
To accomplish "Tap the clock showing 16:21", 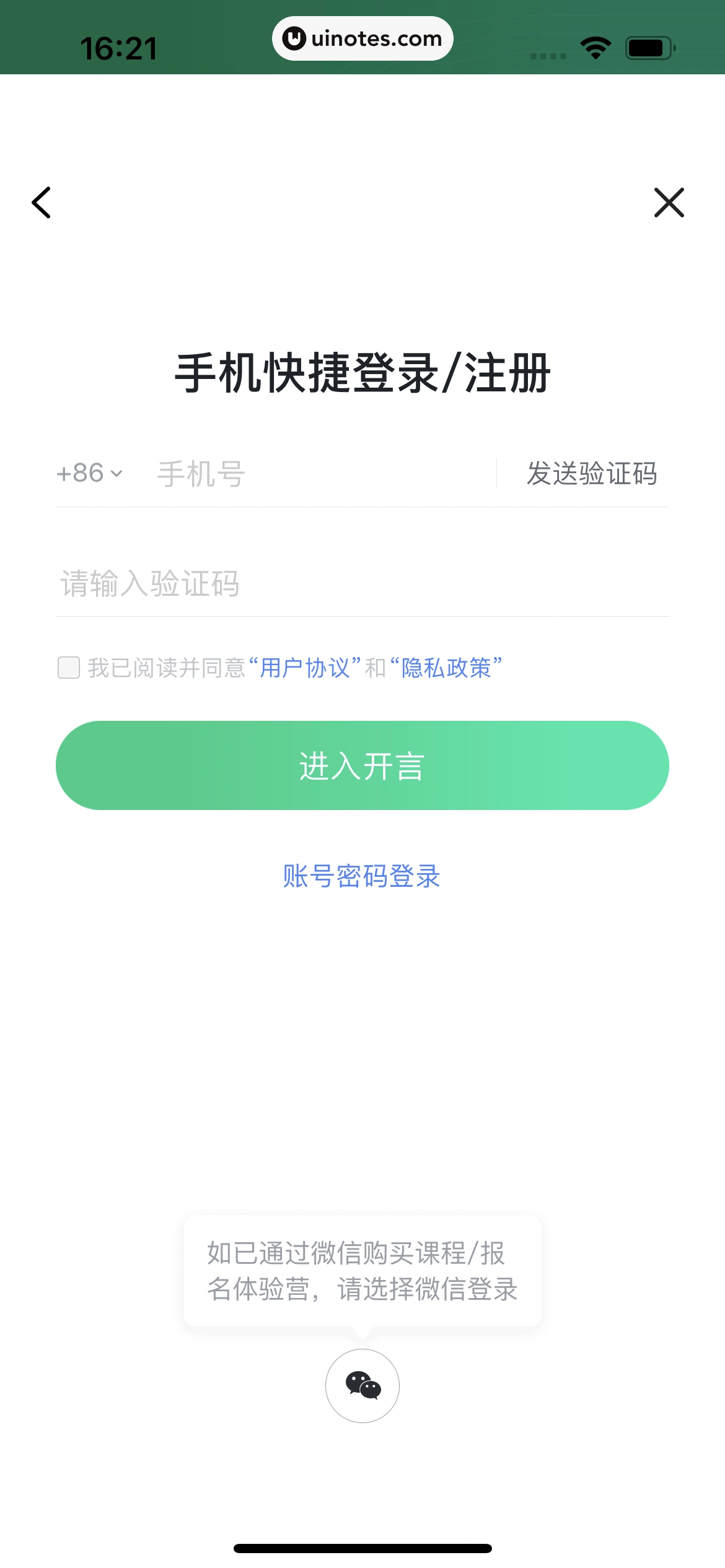I will (x=120, y=46).
